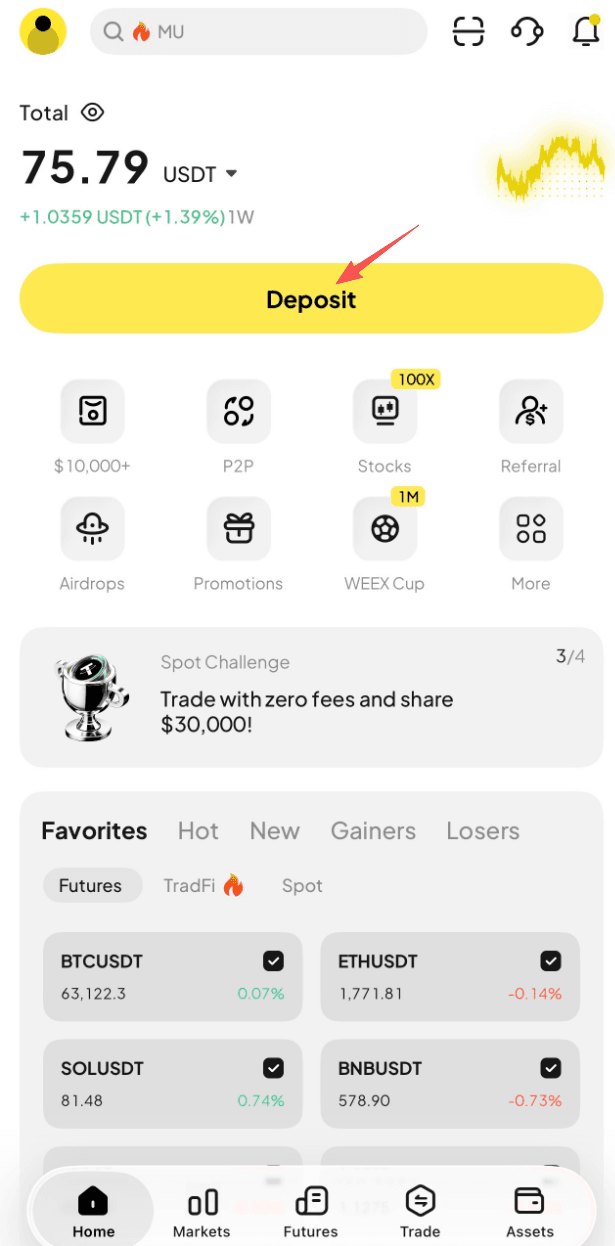Tap the yellow Deposit button
615x1246 pixels.
click(311, 299)
